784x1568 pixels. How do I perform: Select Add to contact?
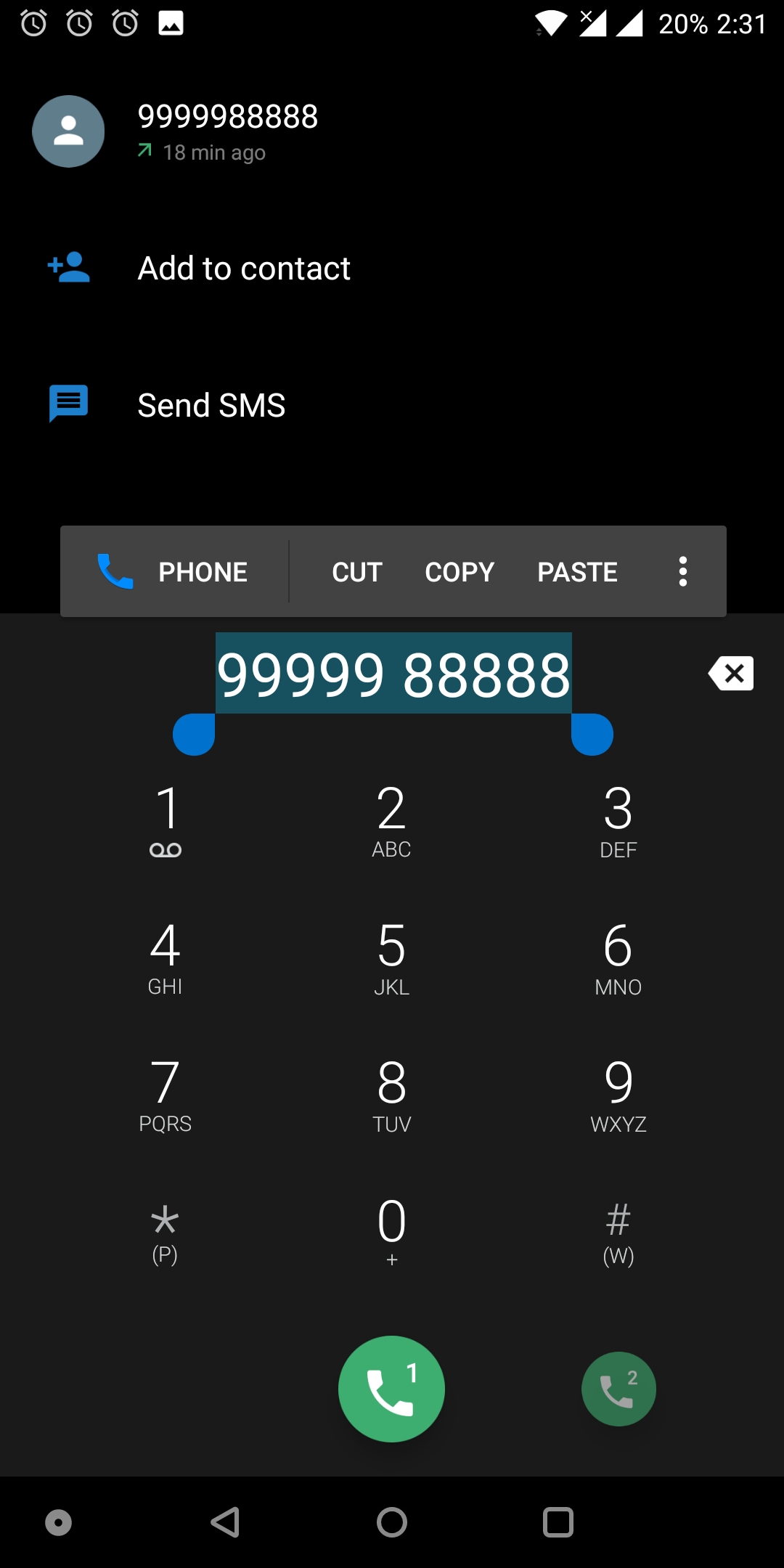tap(392, 268)
